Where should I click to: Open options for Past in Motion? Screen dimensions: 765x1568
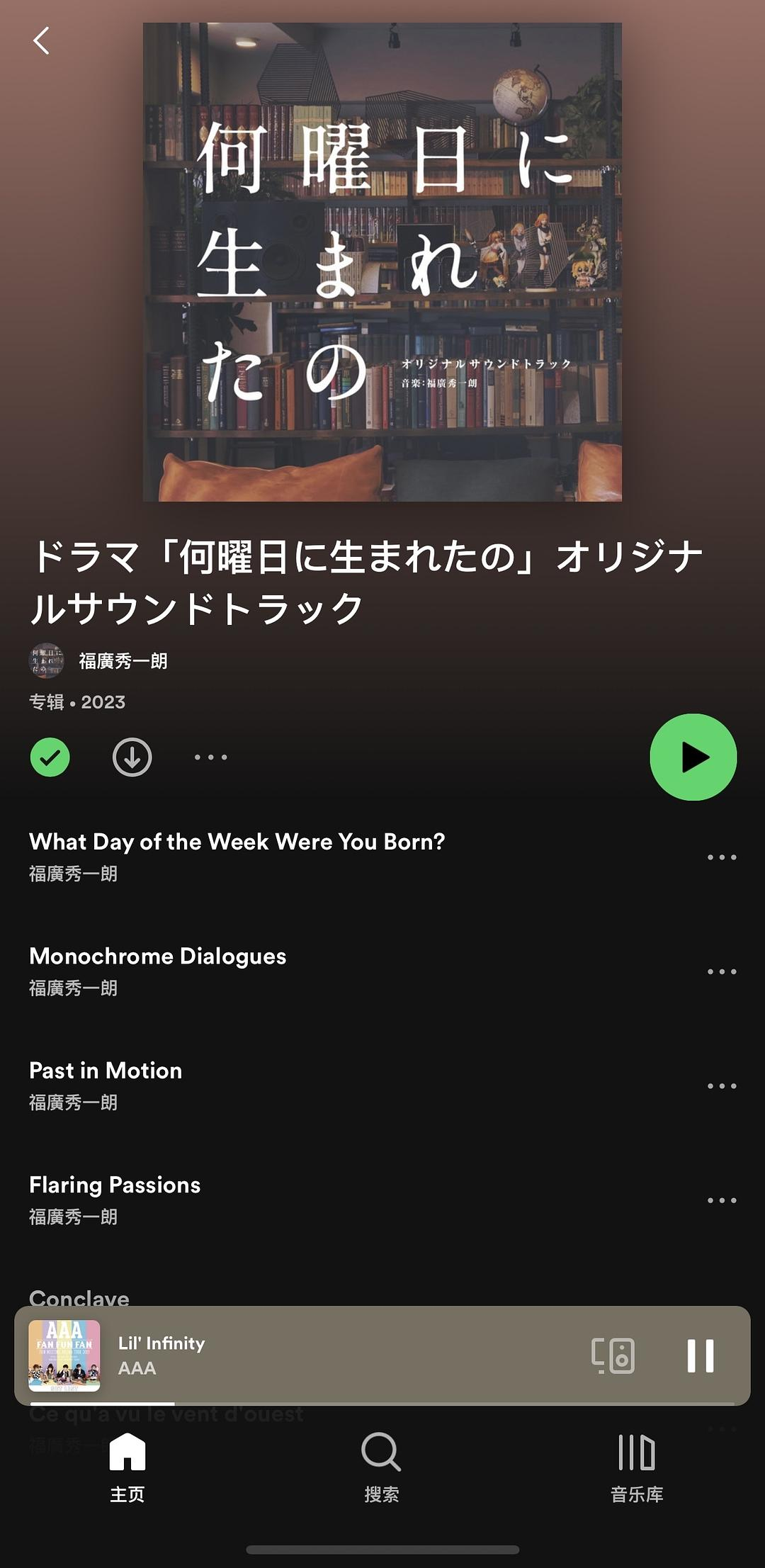click(x=722, y=1086)
